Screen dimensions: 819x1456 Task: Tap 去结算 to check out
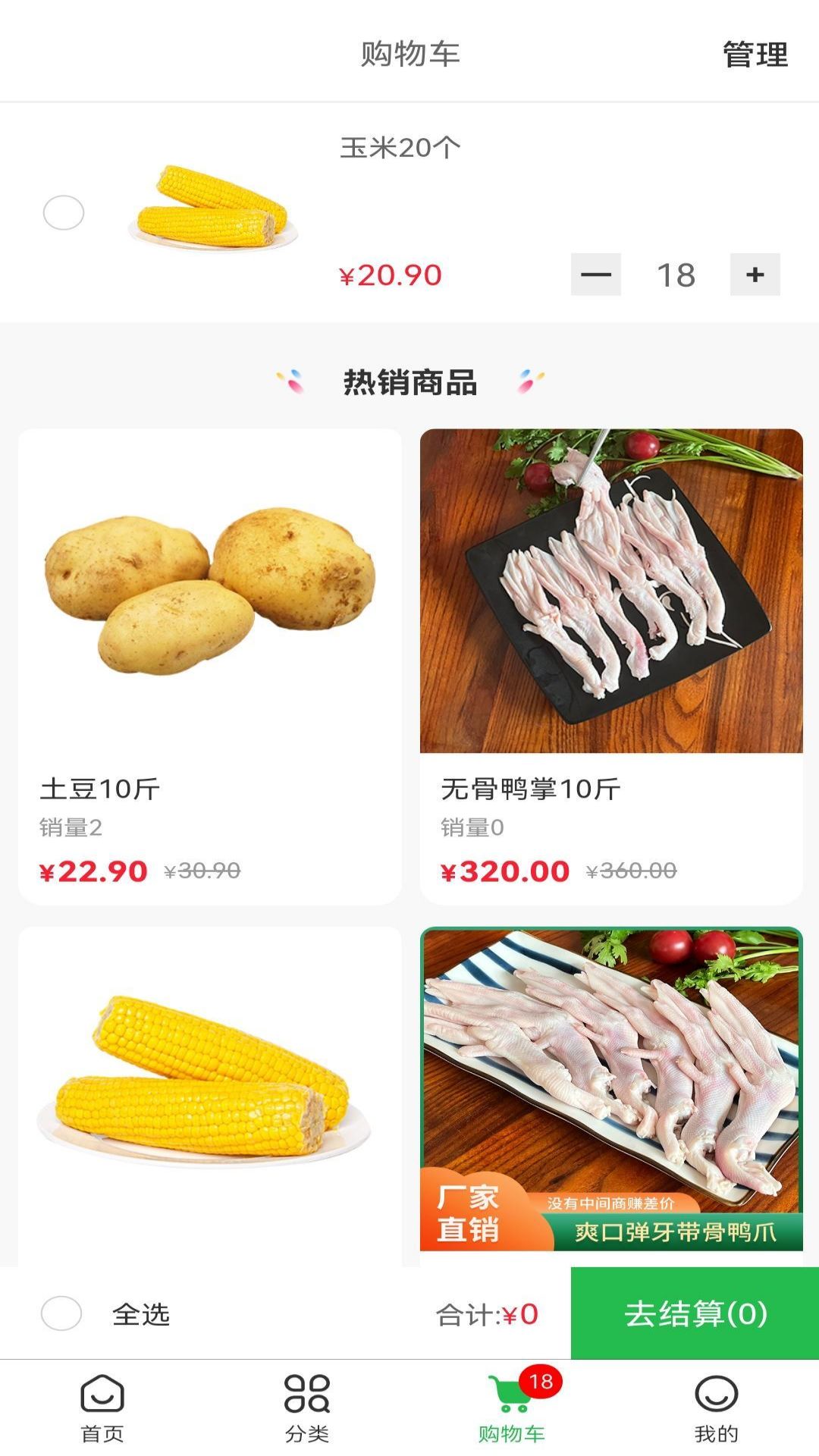point(695,1313)
